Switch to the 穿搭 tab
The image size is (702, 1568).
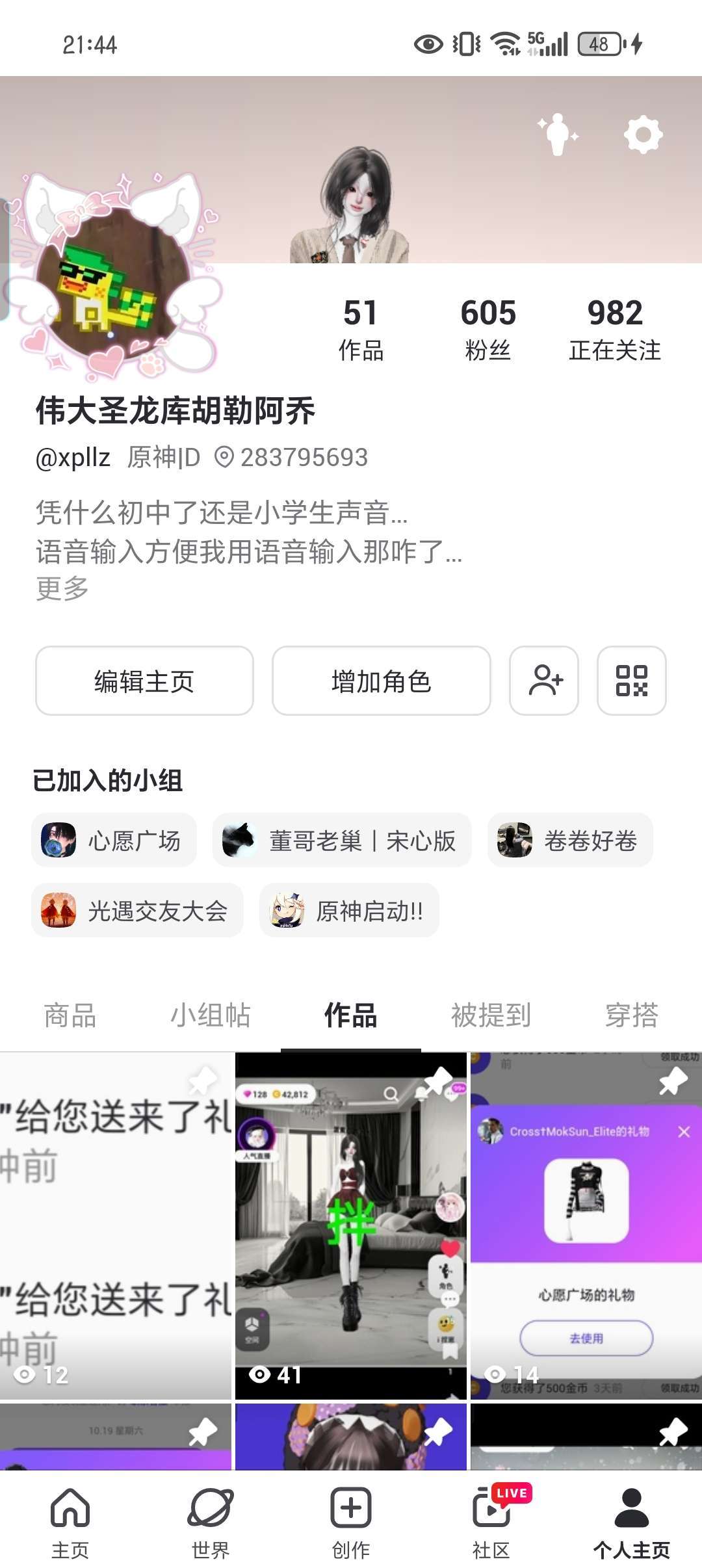631,1015
